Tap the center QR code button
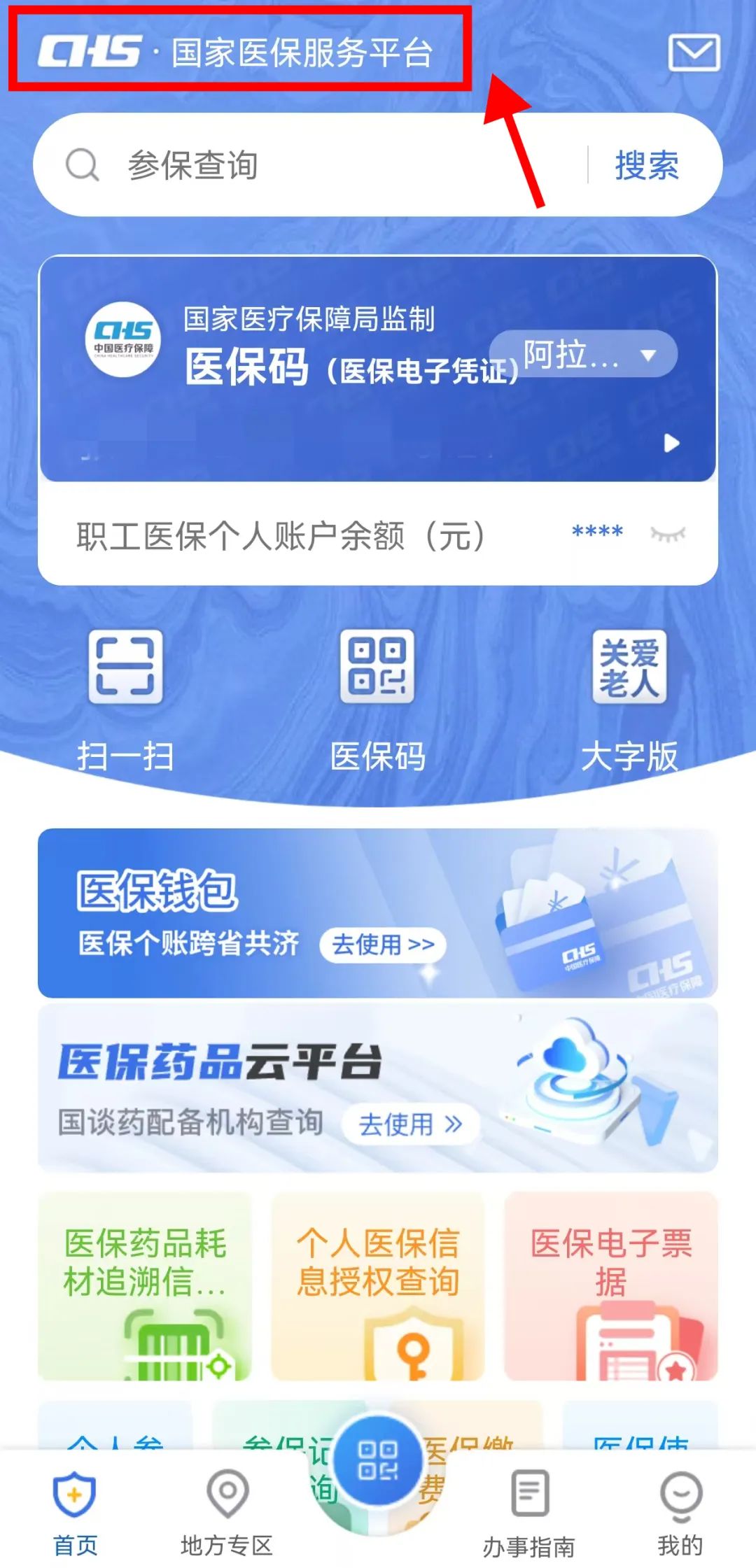Viewport: 756px width, 1568px height. pyautogui.click(x=378, y=1460)
